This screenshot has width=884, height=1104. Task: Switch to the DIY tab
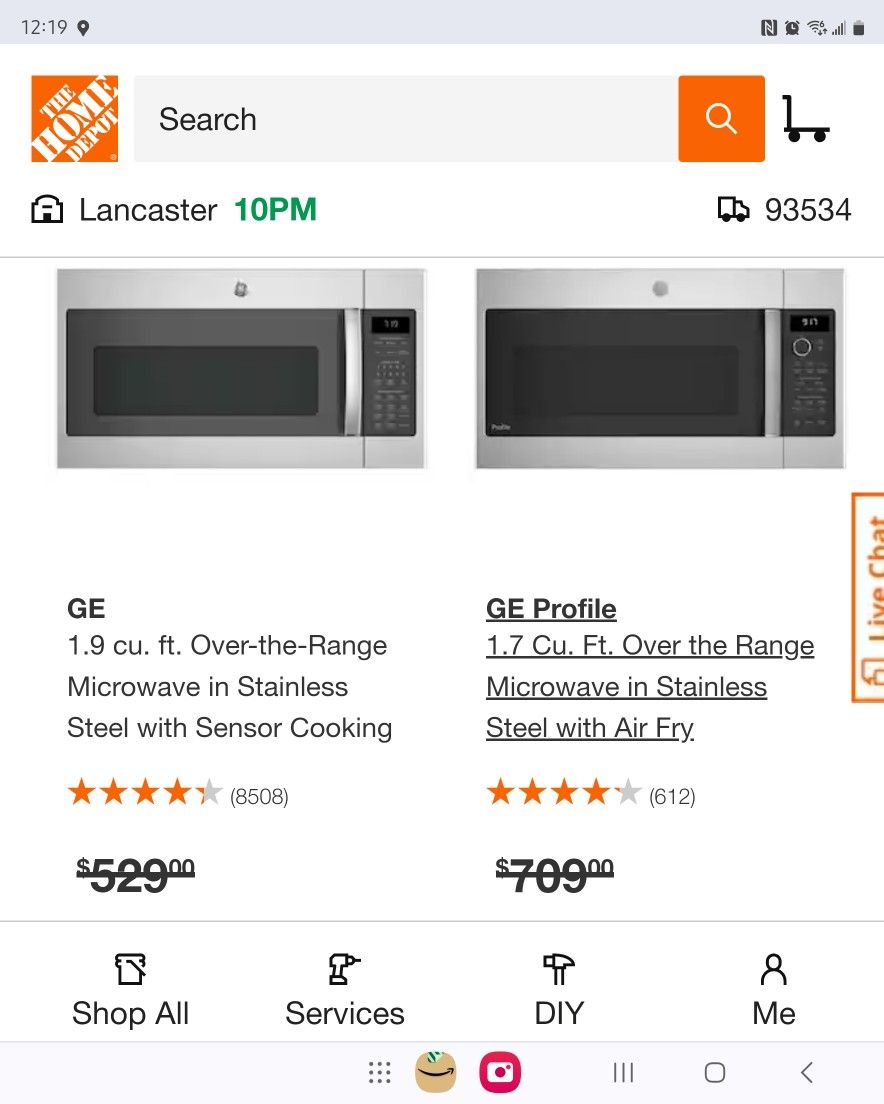pyautogui.click(x=558, y=991)
